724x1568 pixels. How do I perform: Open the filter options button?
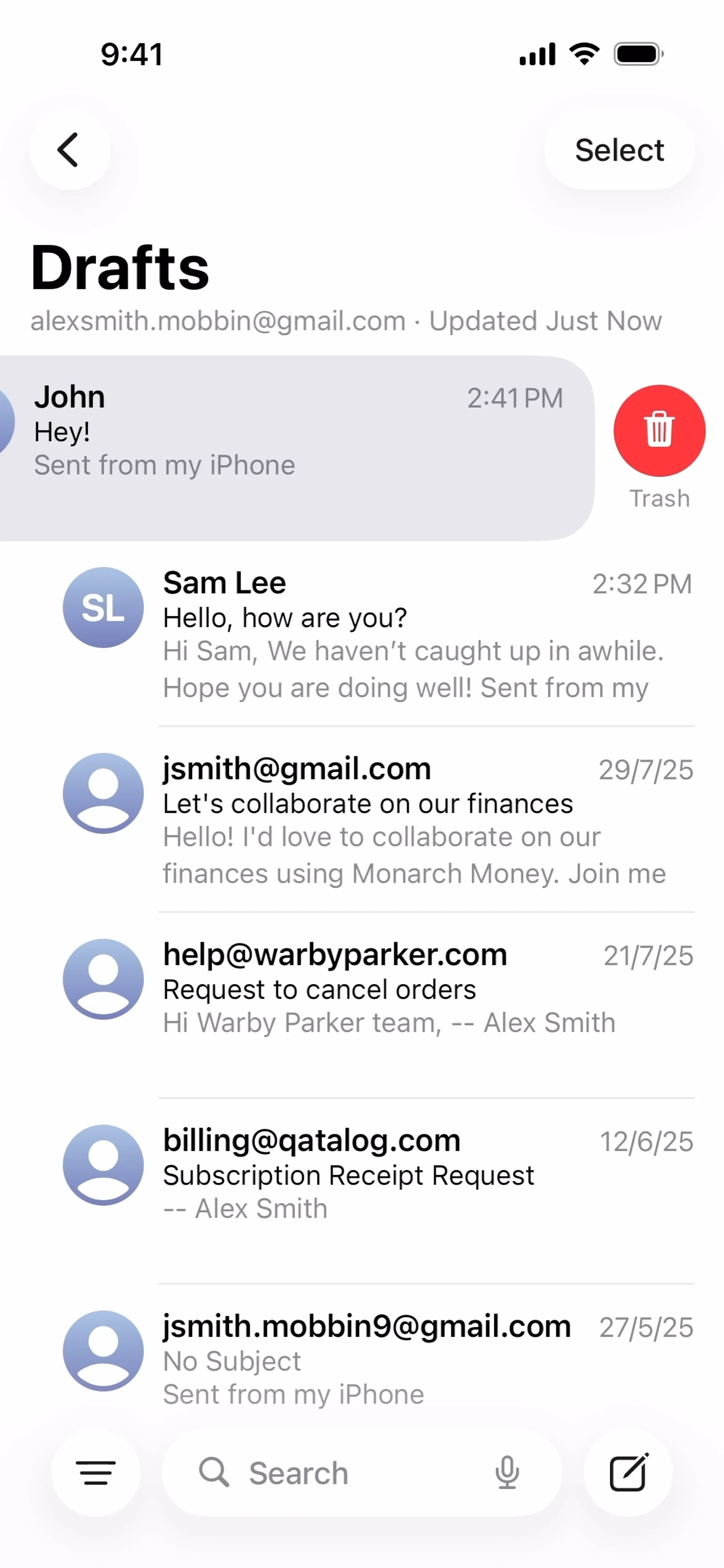coord(96,1473)
